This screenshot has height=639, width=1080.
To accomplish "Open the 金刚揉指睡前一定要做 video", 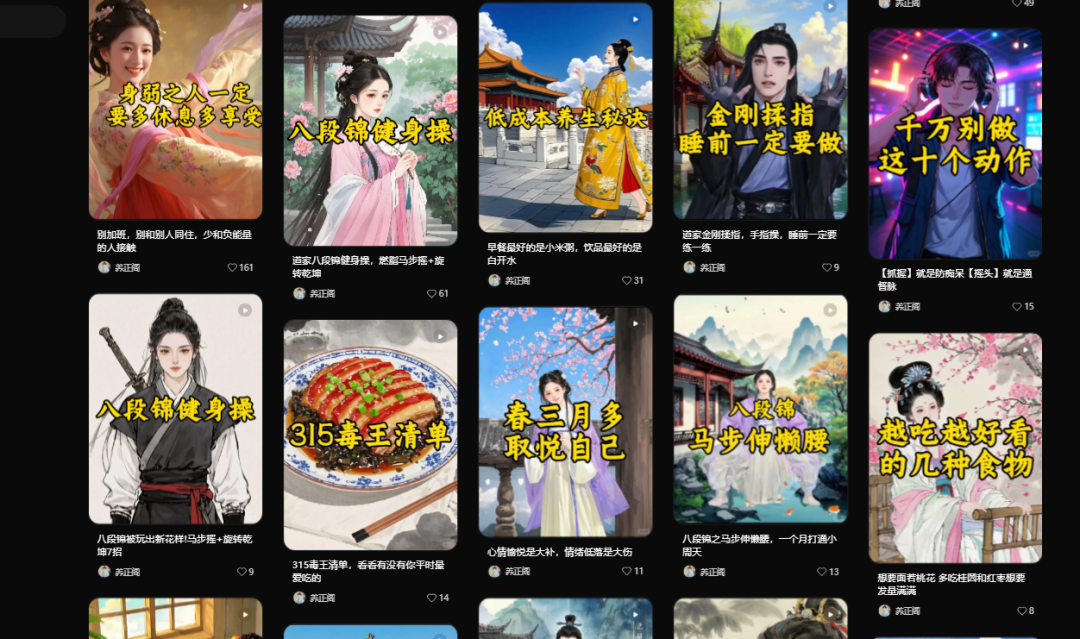I will point(760,110).
